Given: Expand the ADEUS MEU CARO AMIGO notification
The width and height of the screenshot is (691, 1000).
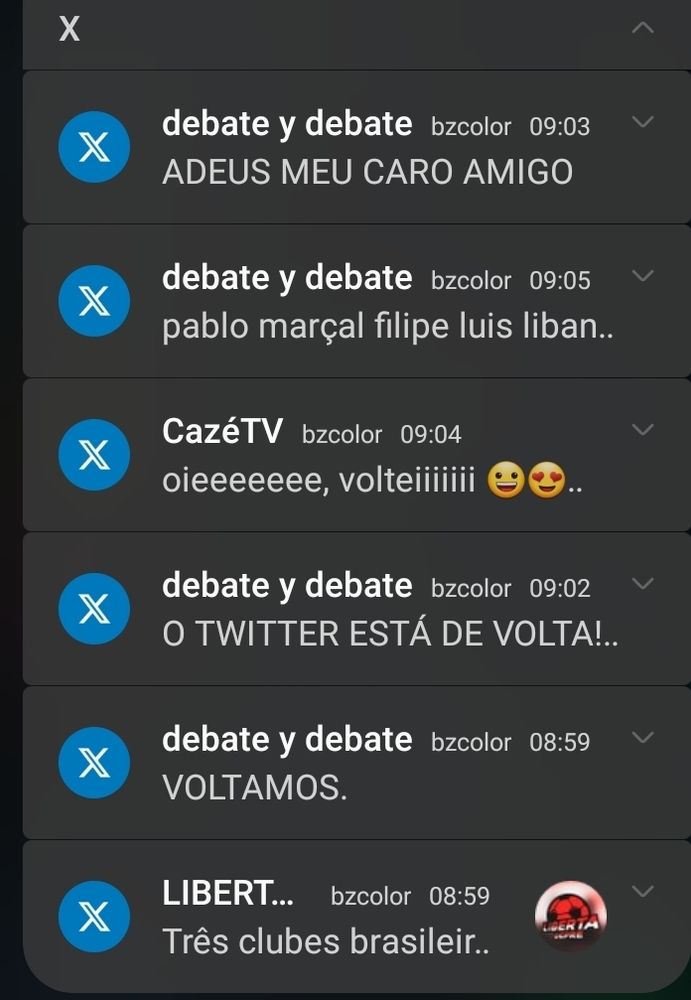Looking at the screenshot, I should pos(643,122).
